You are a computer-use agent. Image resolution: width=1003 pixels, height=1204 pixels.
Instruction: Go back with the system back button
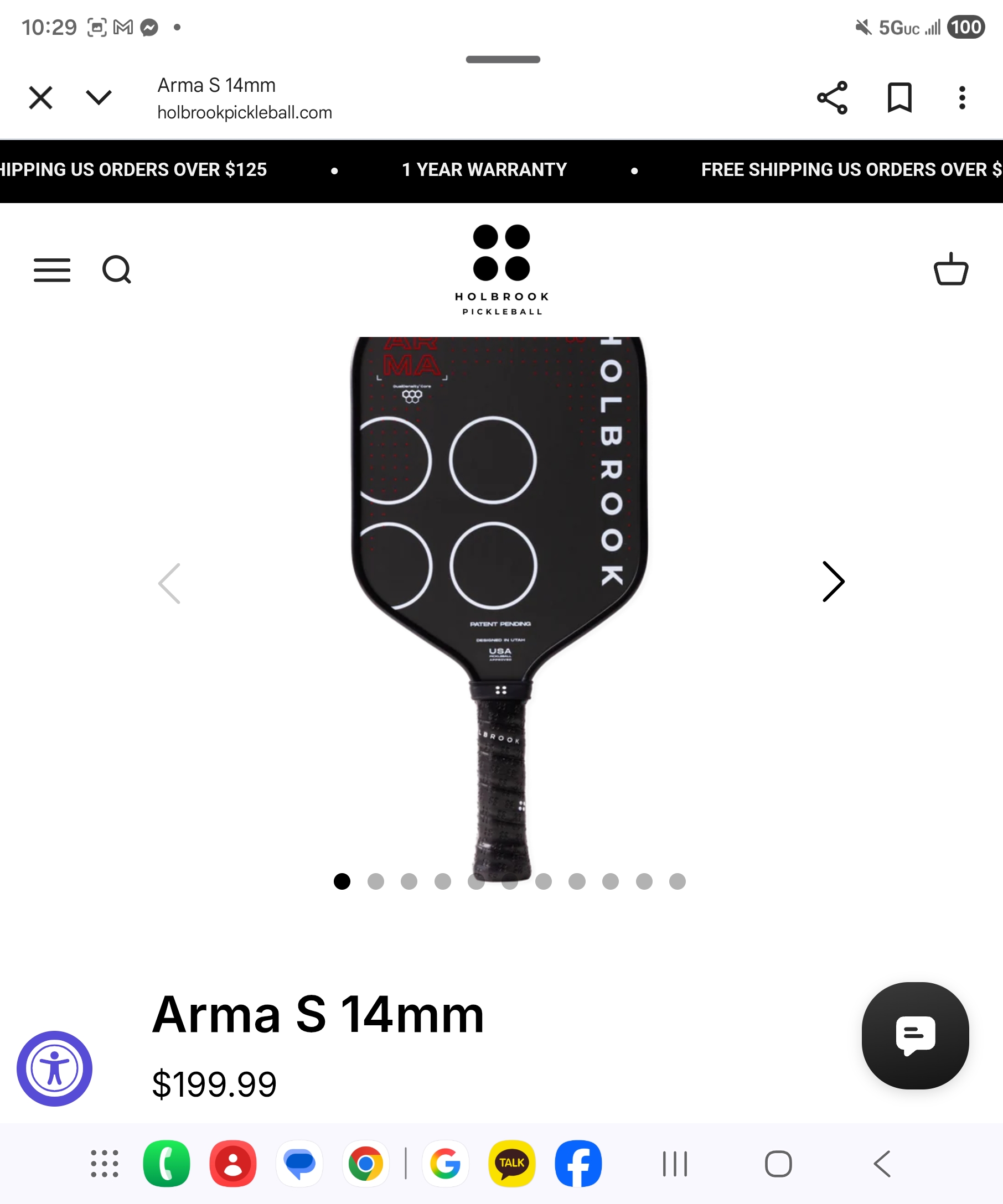882,1164
